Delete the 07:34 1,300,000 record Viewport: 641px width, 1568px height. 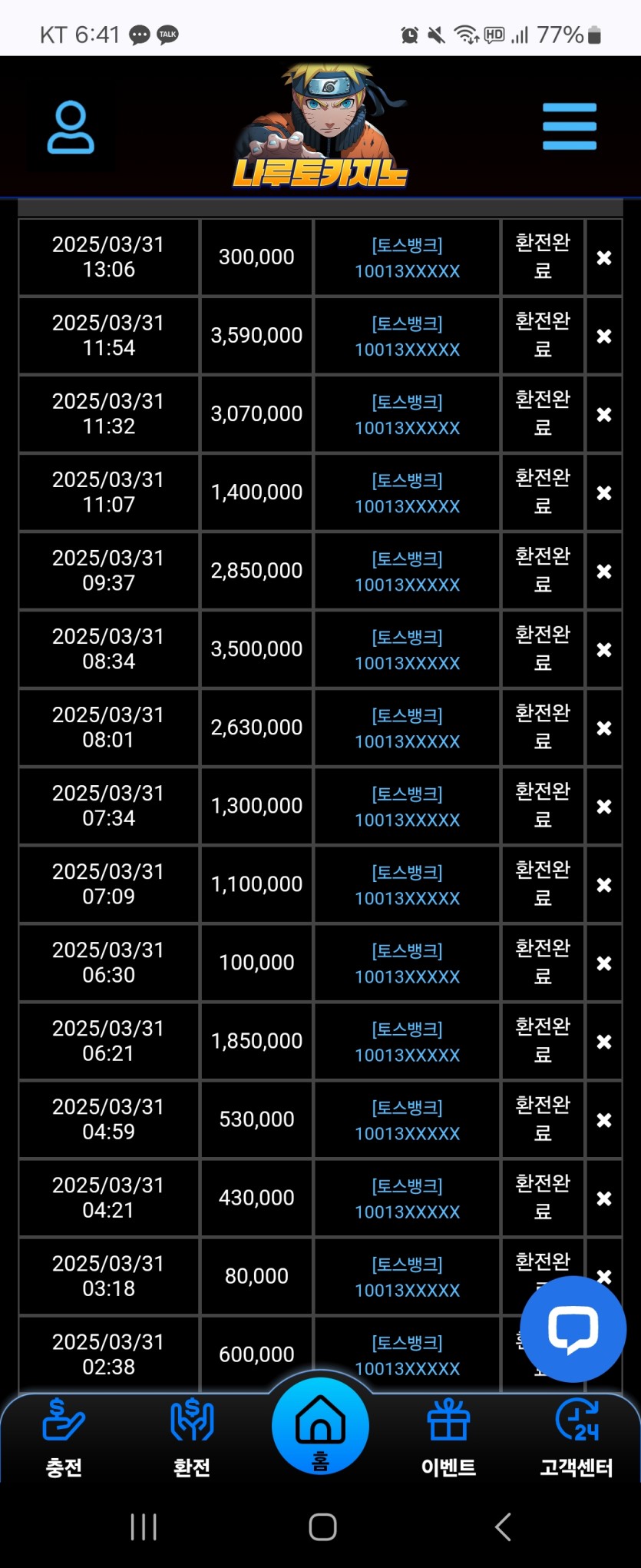[x=604, y=807]
